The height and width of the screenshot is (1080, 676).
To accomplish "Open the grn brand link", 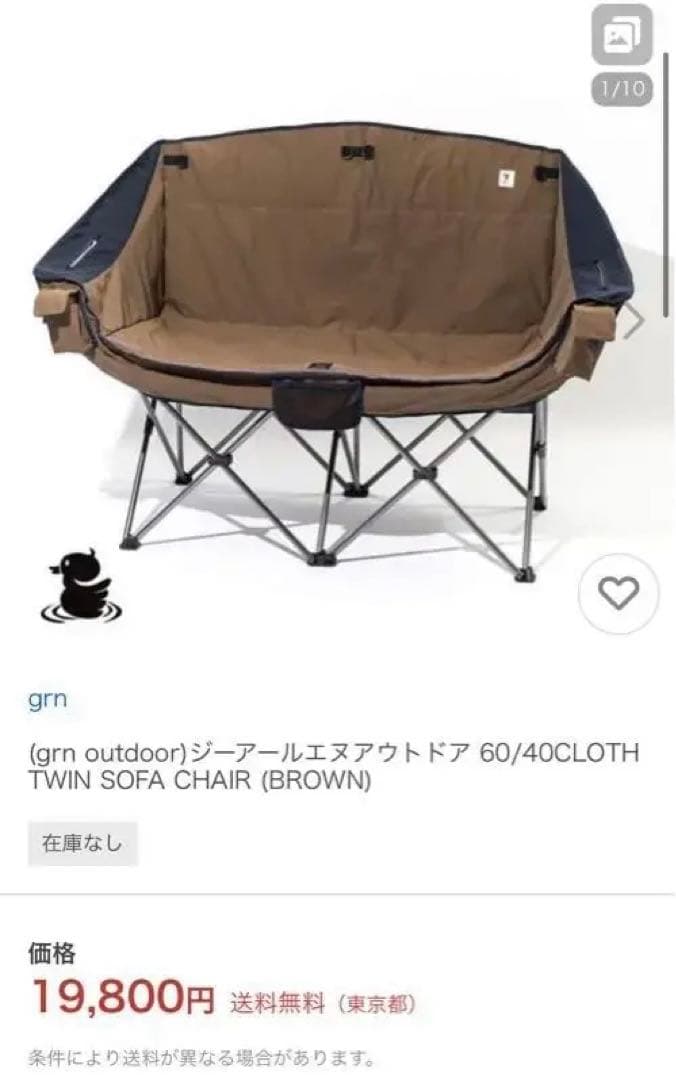I will point(48,699).
